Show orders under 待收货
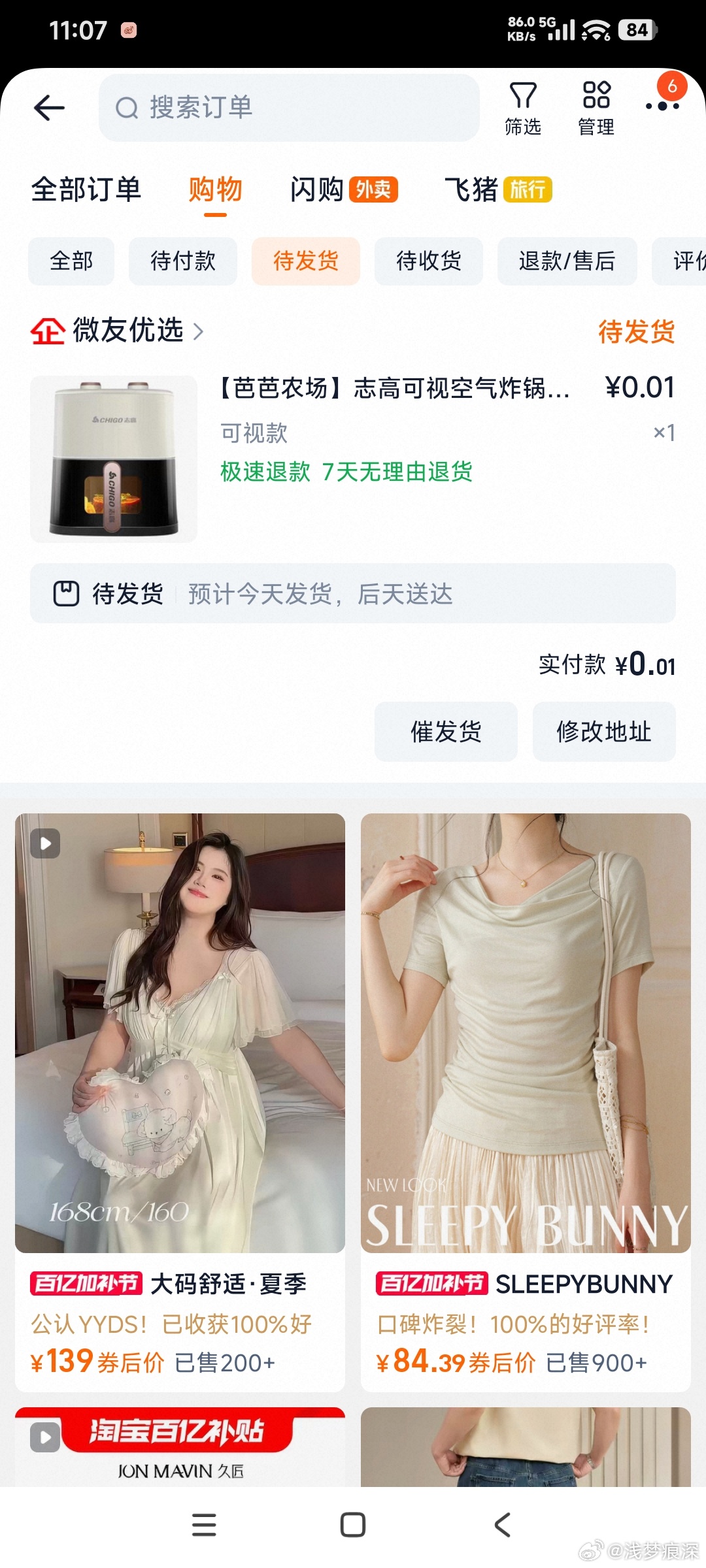Image resolution: width=706 pixels, height=1568 pixels. pos(429,261)
